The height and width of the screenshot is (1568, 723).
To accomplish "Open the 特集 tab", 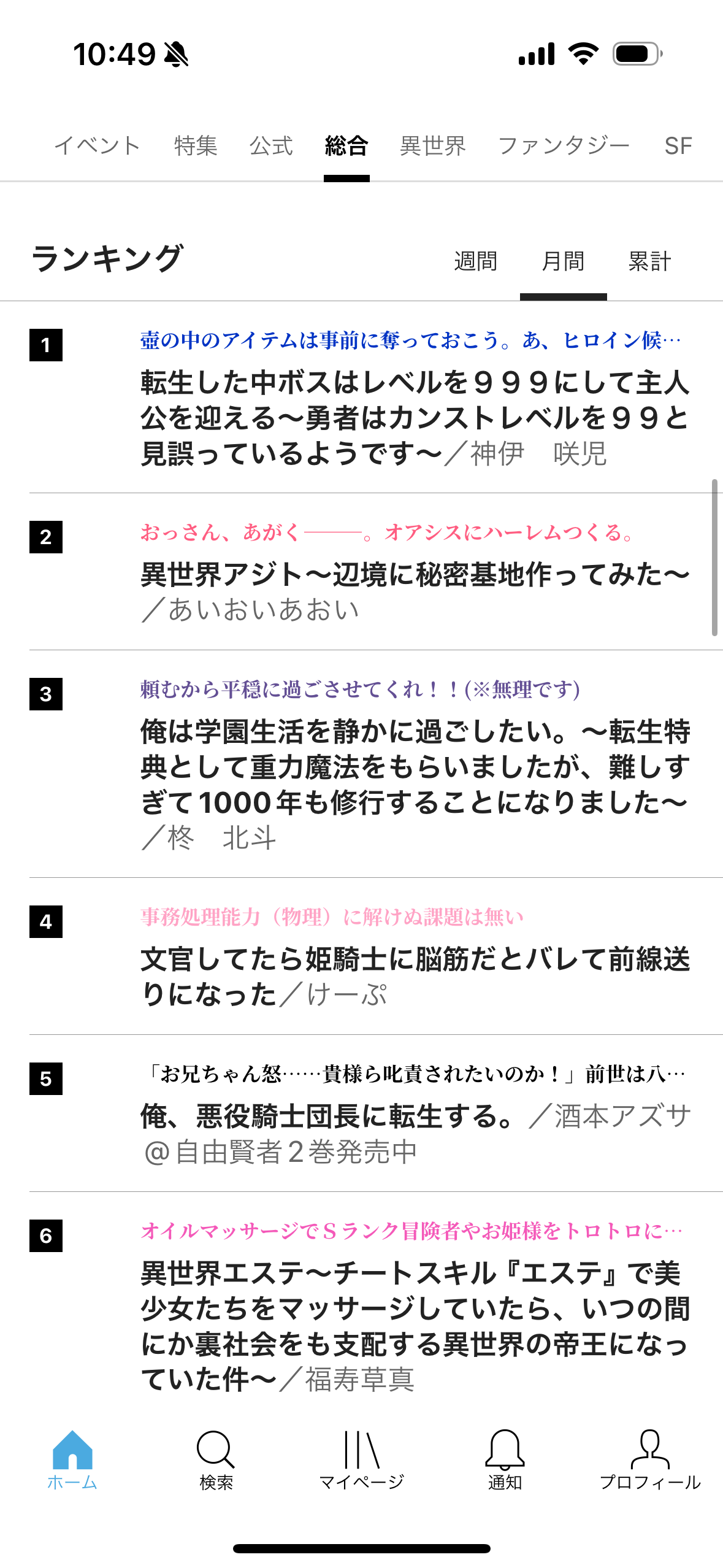I will pos(196,146).
